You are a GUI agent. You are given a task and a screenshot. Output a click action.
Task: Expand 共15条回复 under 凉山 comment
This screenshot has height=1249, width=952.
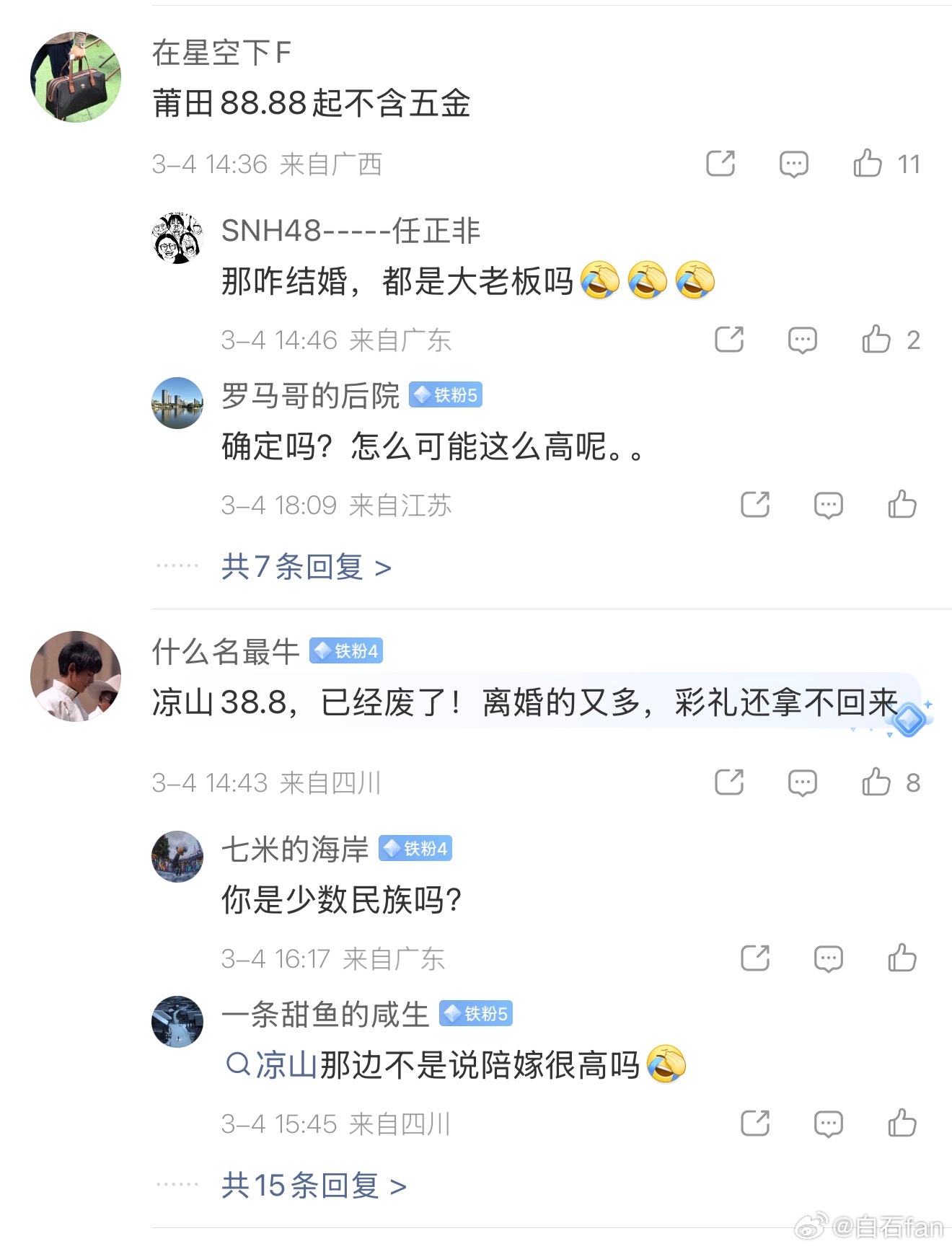310,1185
